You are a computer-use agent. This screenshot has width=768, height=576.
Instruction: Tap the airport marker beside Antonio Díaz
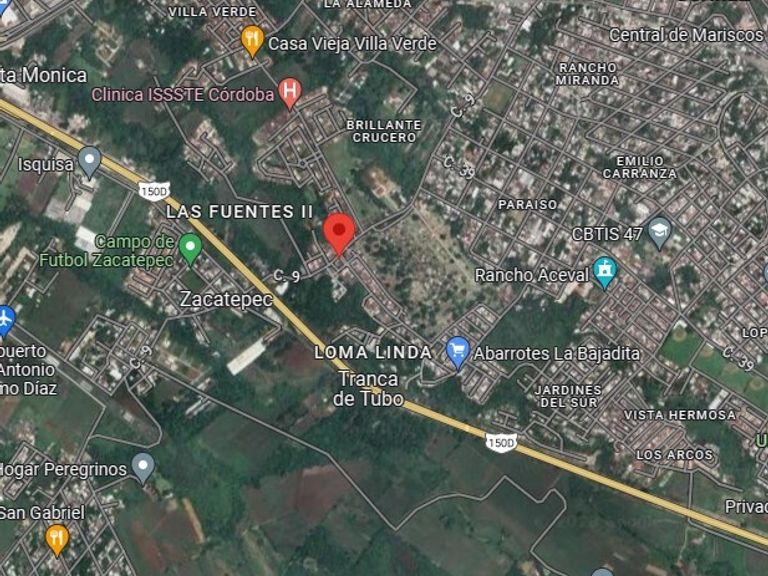[6, 321]
